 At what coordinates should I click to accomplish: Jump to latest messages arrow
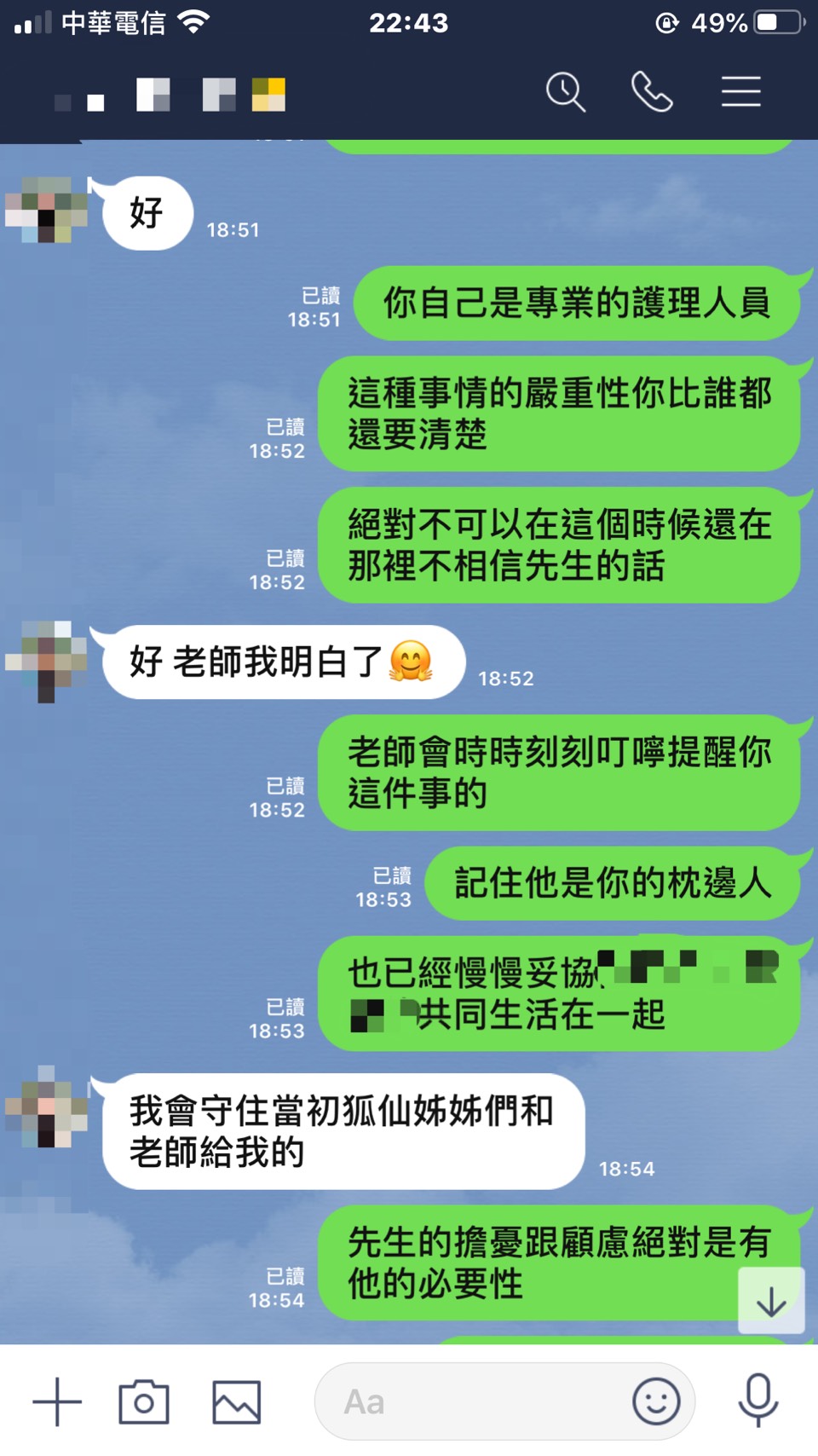tap(771, 1301)
